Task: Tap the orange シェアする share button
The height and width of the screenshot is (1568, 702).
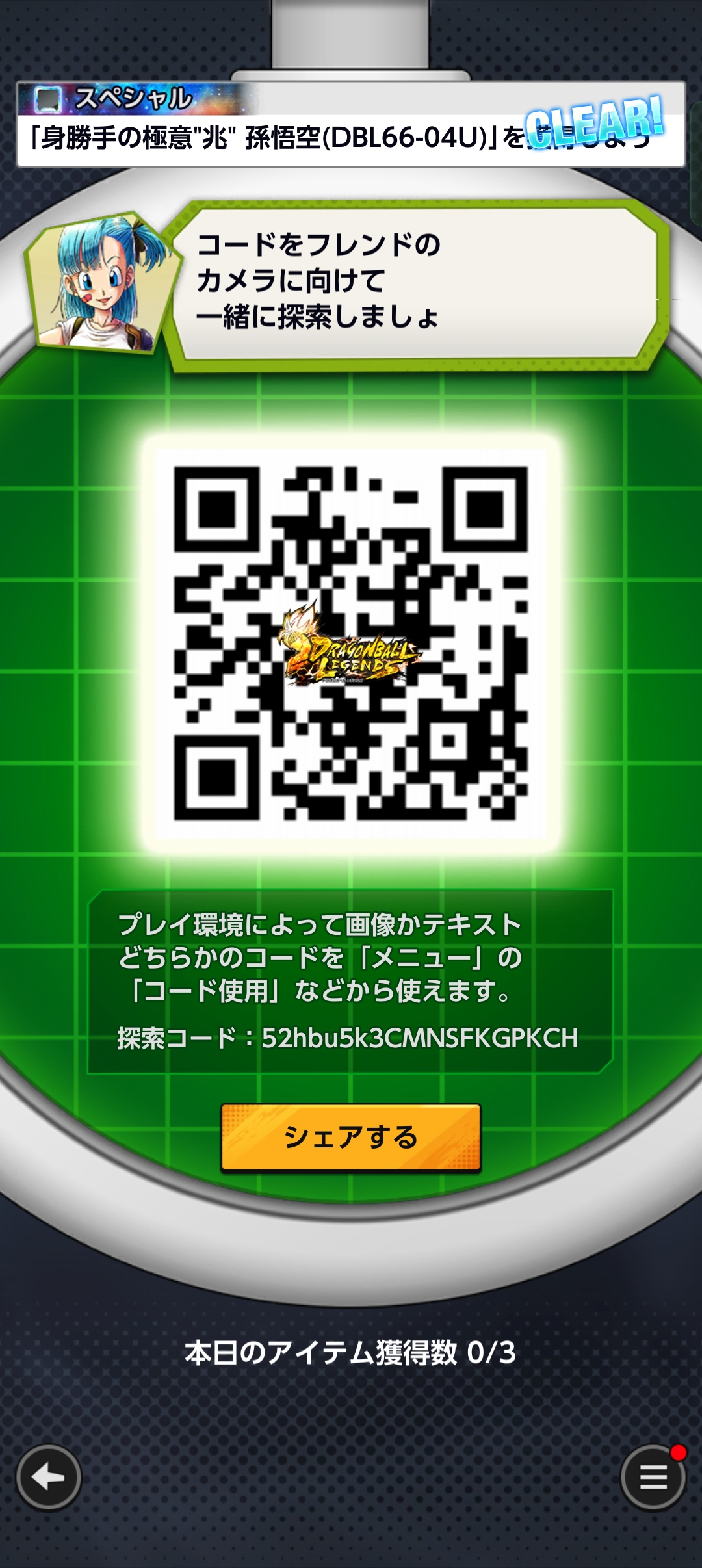Action: pos(351,1138)
